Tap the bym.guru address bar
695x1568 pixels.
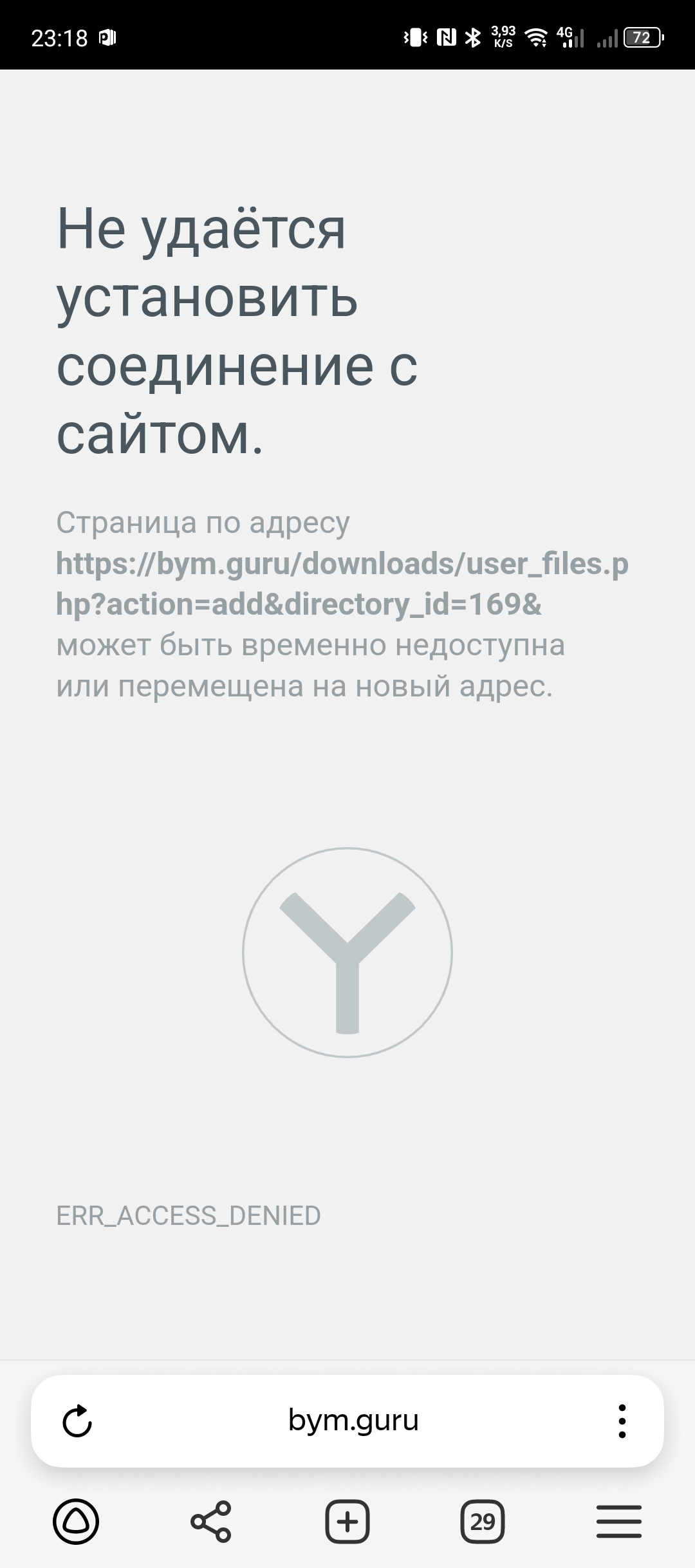tap(353, 1421)
